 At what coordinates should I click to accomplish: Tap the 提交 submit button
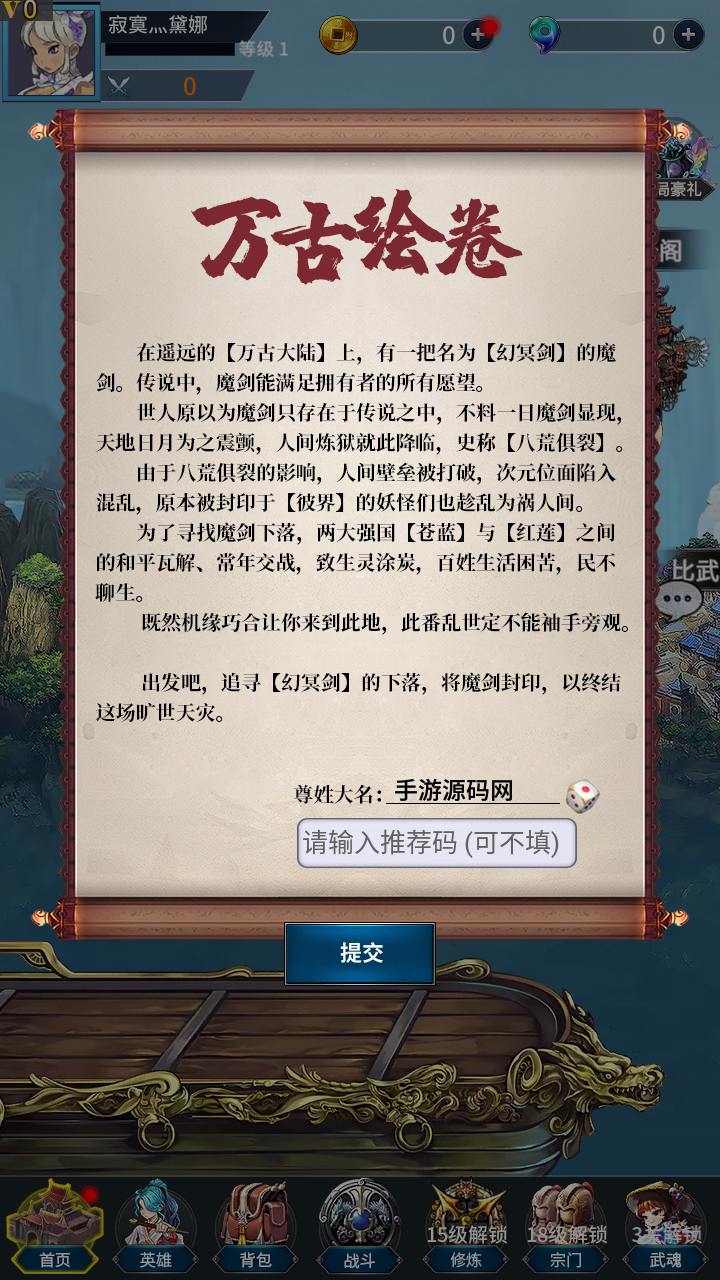(x=359, y=953)
